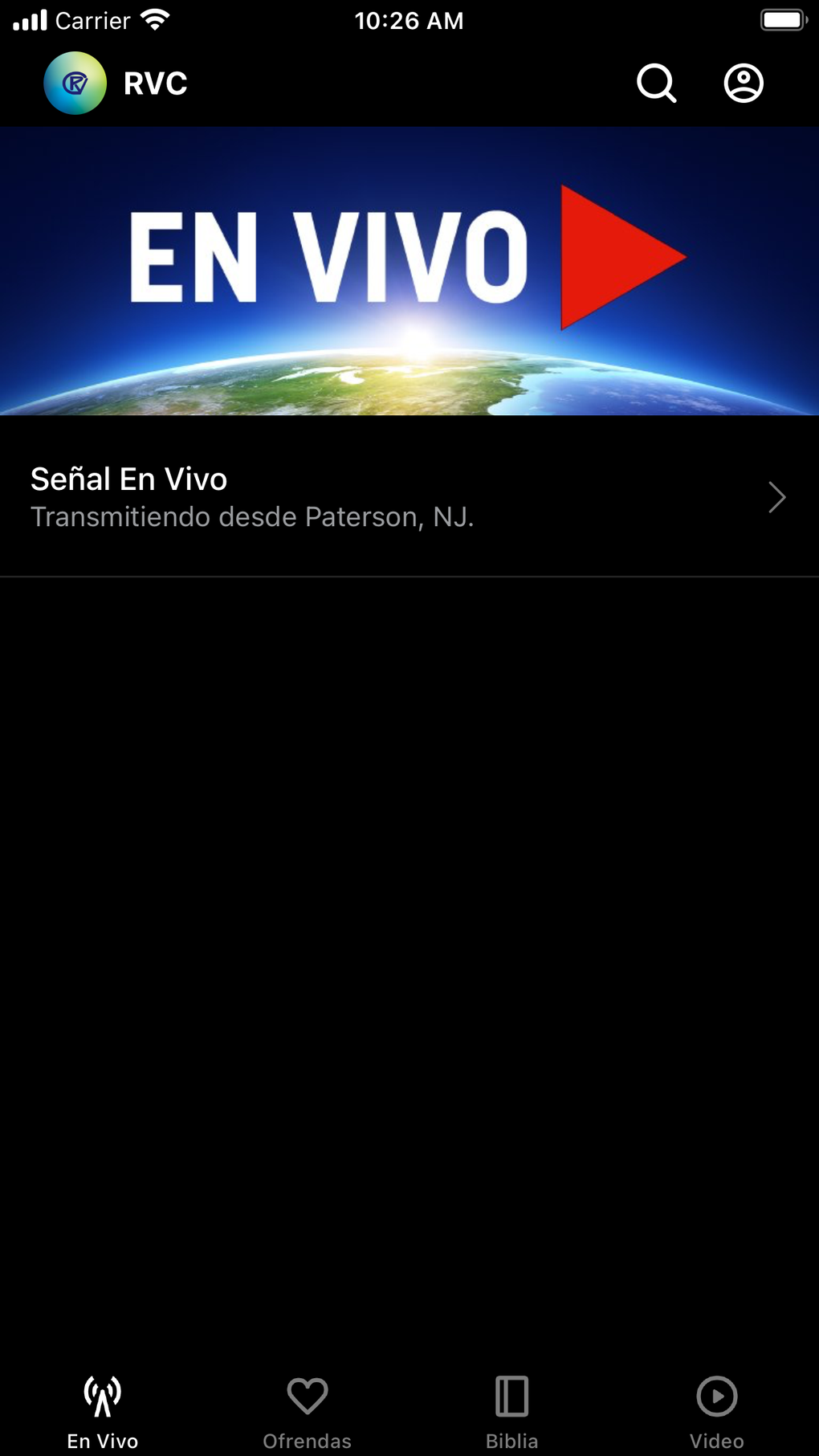This screenshot has height=1456, width=819.
Task: Open the search icon
Action: click(x=656, y=83)
